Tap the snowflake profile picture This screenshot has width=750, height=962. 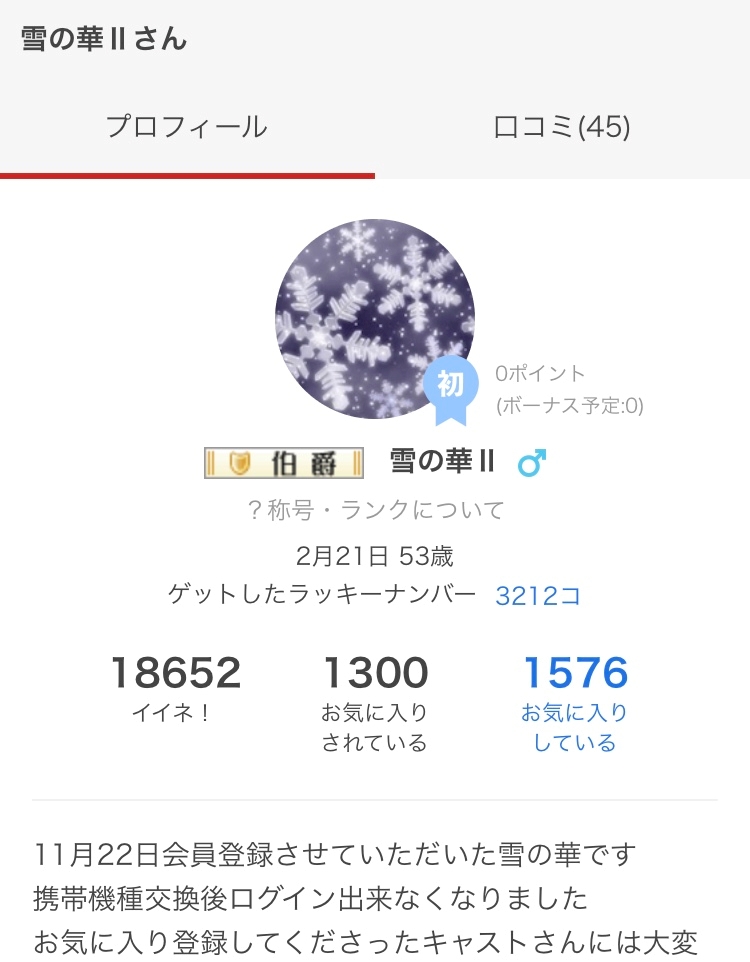[374, 319]
